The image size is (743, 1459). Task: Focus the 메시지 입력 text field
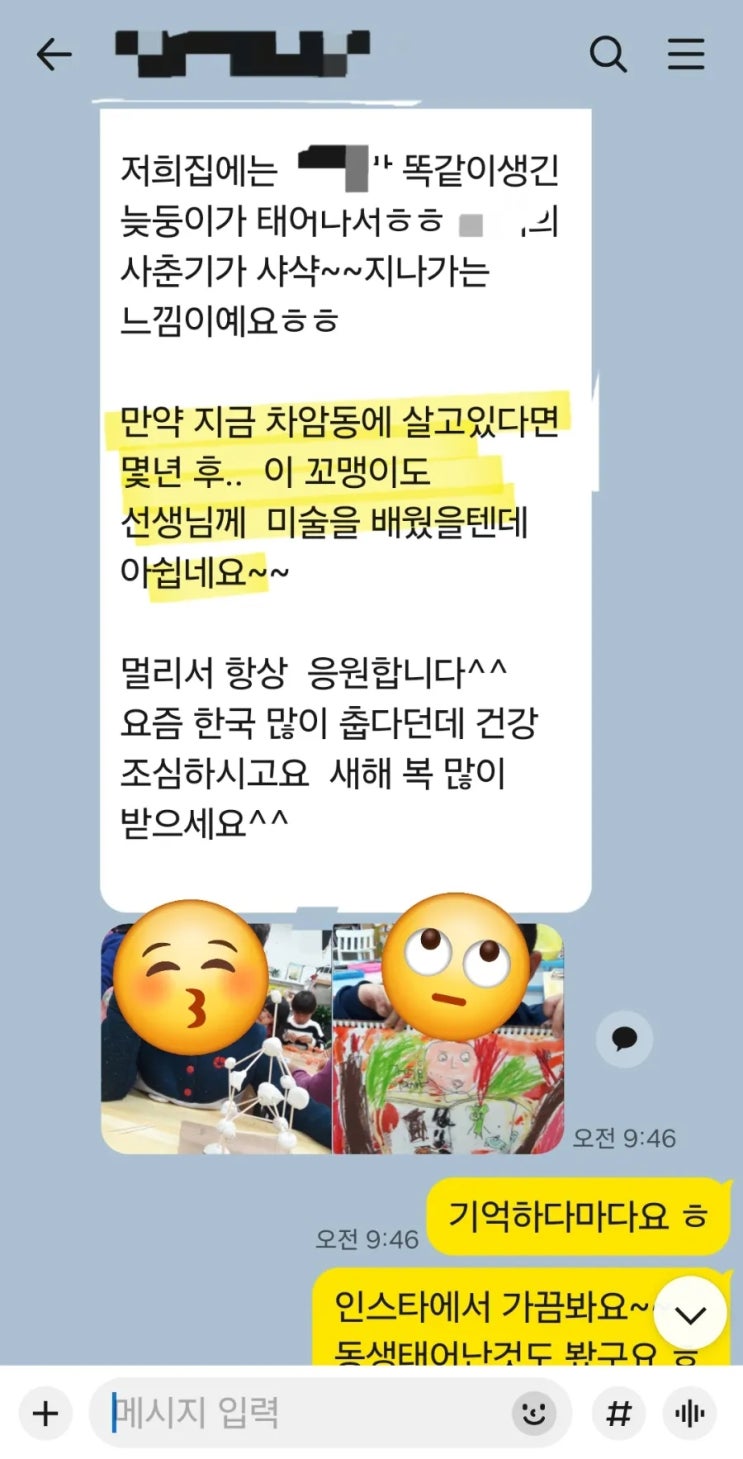(300, 1413)
